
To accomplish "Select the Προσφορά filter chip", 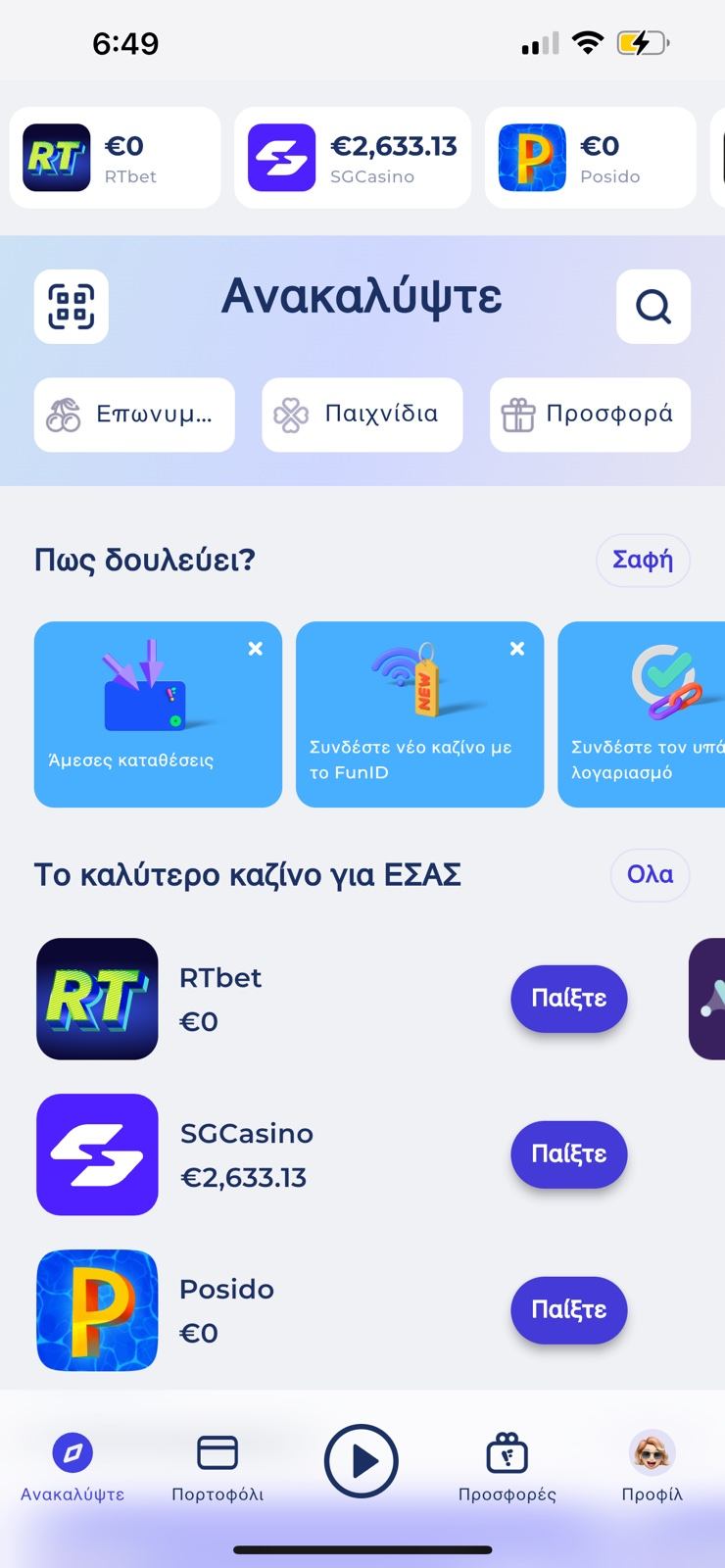I will [x=590, y=415].
